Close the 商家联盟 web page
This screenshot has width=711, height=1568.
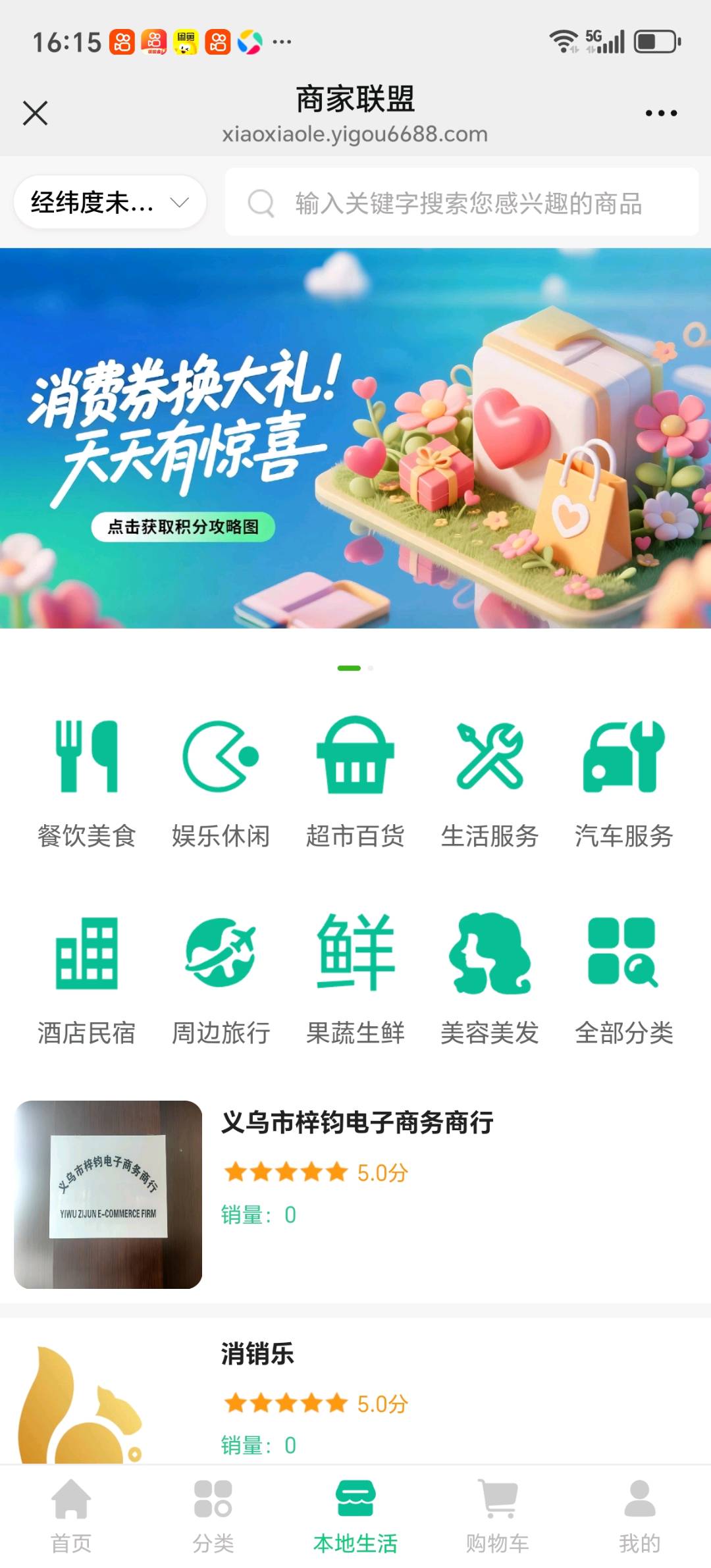click(x=36, y=113)
